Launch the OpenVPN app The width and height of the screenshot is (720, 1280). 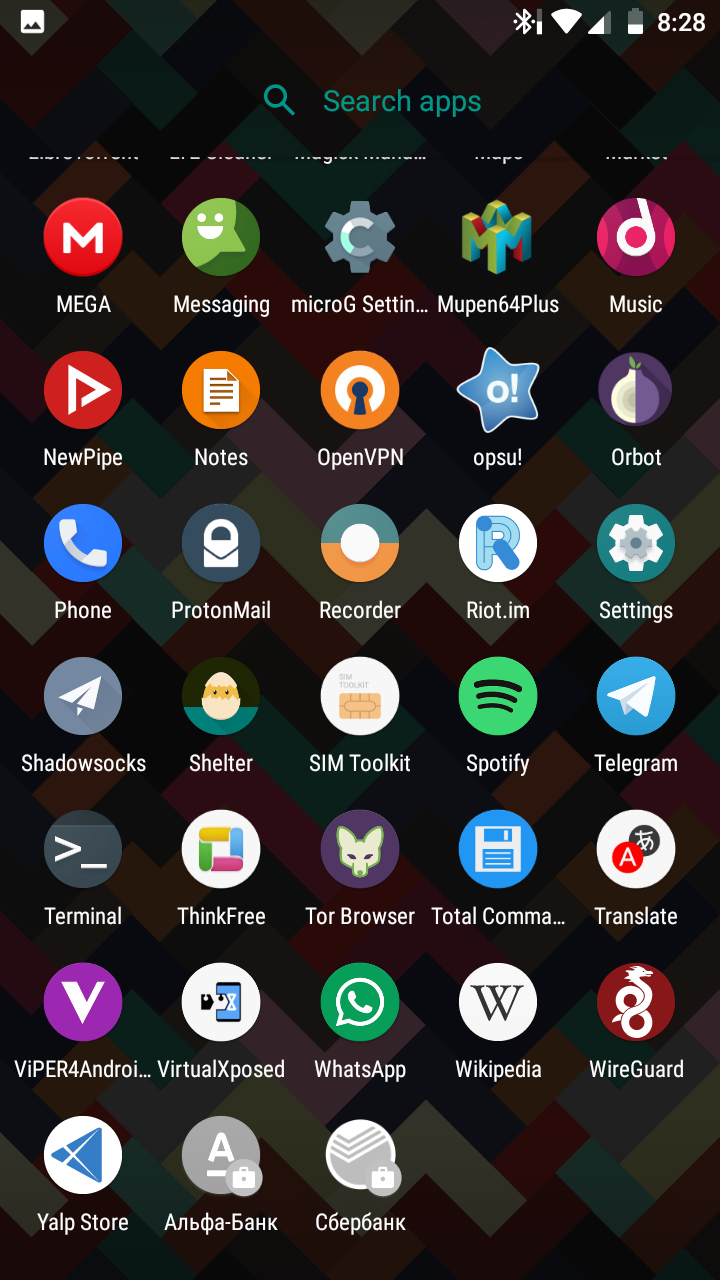tap(360, 391)
